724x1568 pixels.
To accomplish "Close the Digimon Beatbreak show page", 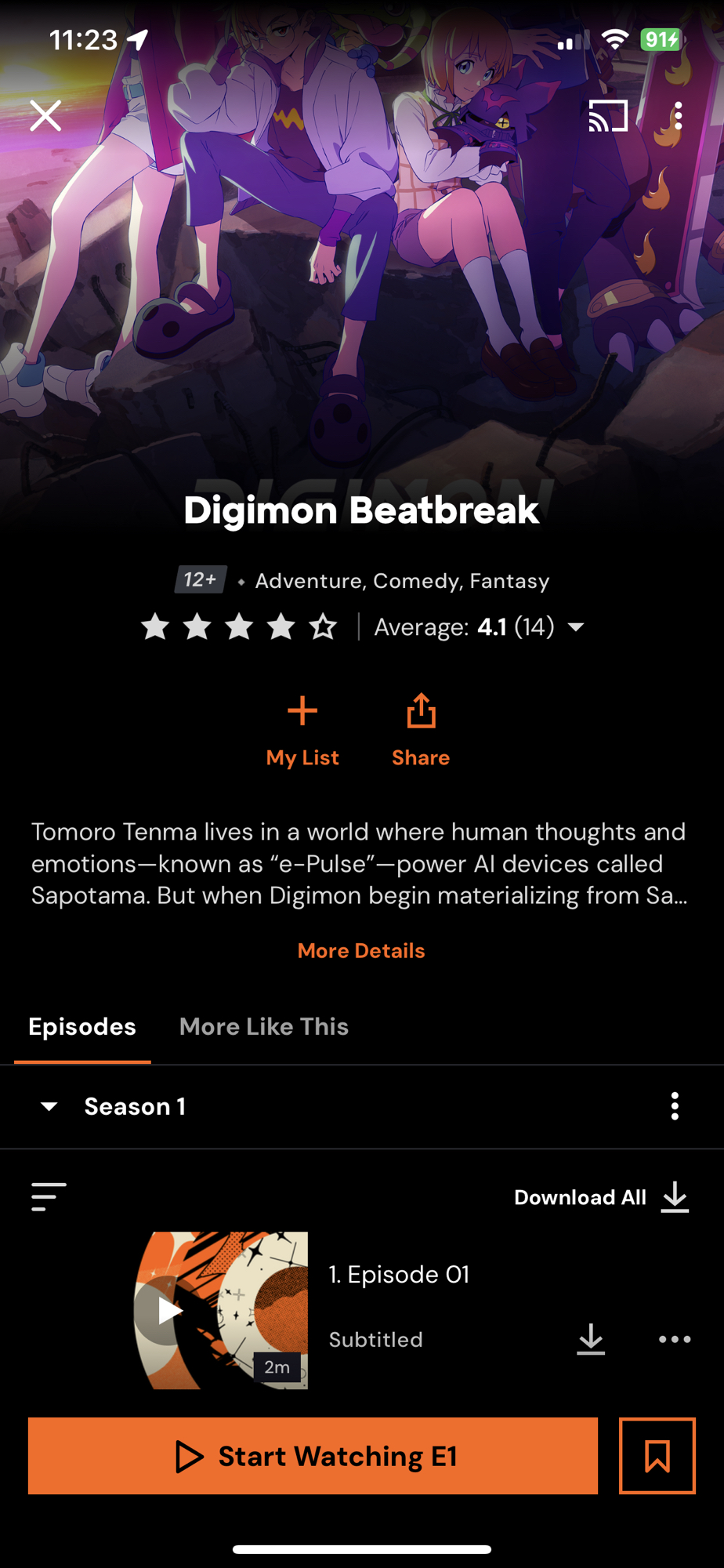I will click(45, 116).
